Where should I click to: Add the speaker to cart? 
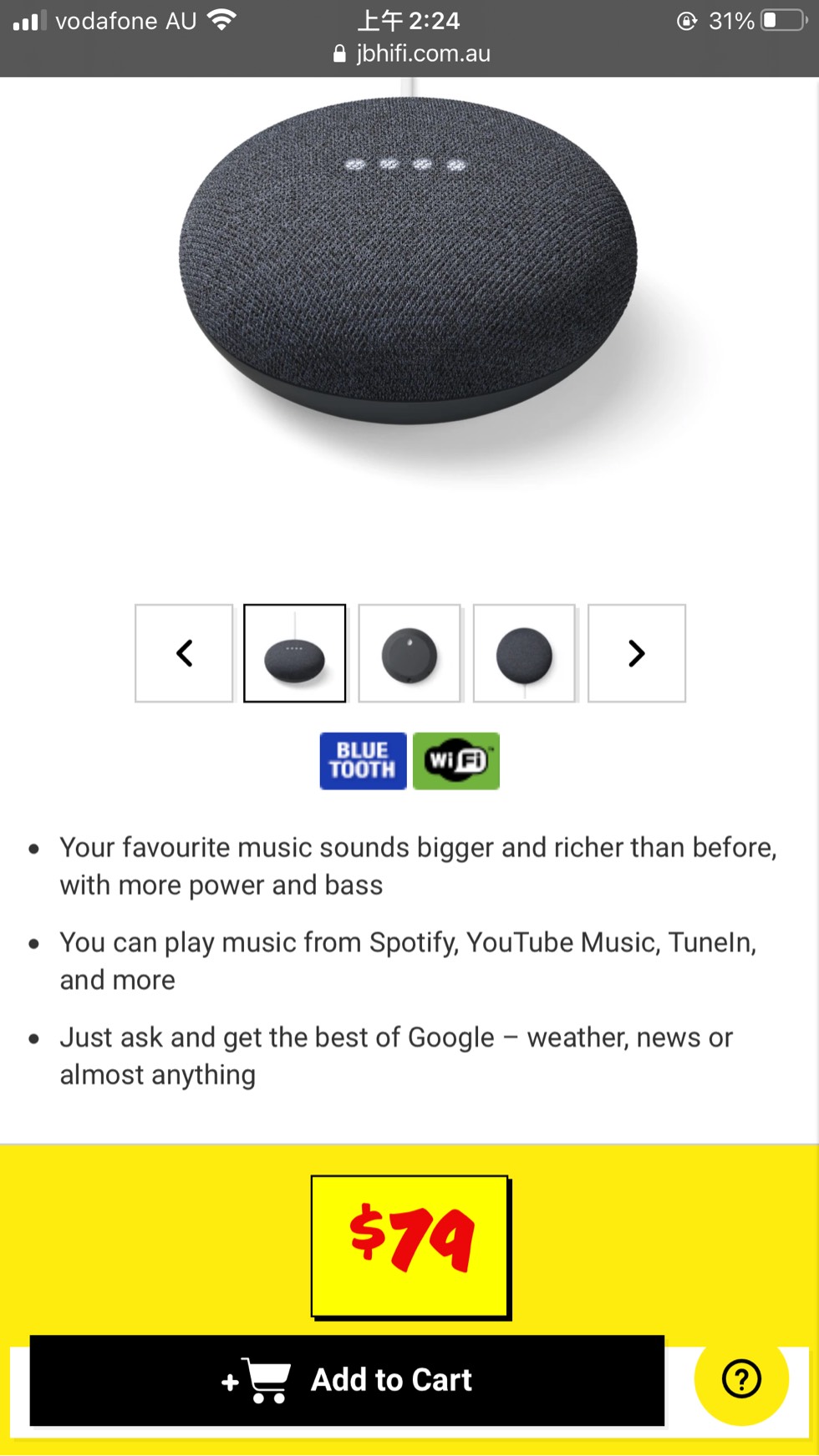[x=347, y=1380]
